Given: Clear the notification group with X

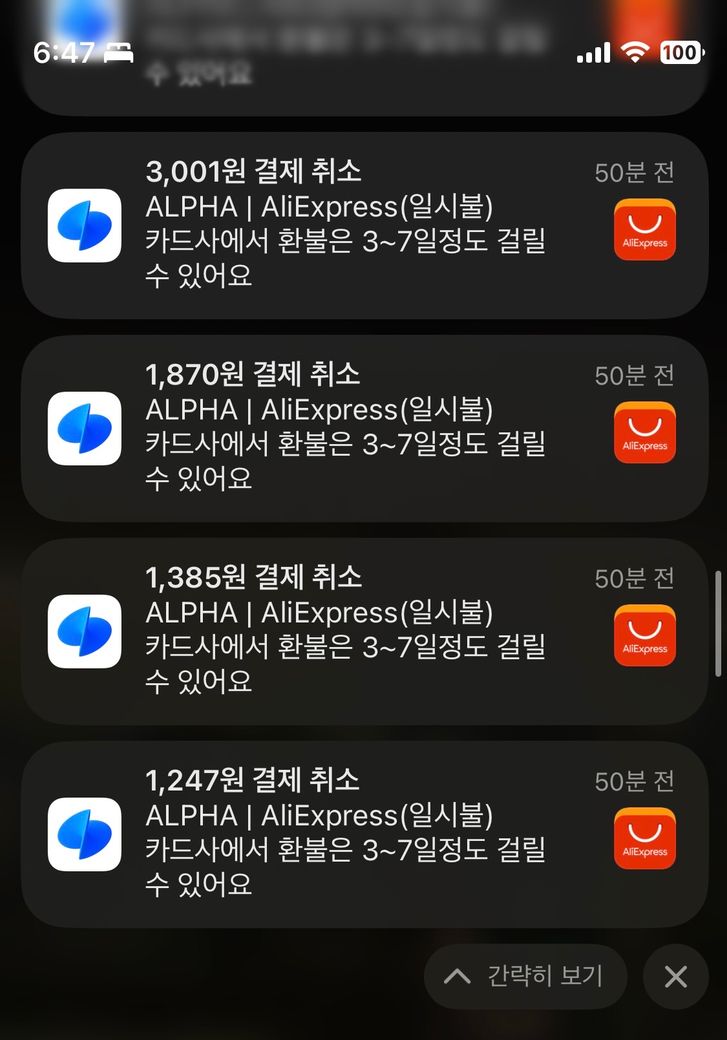Looking at the screenshot, I should pyautogui.click(x=676, y=976).
